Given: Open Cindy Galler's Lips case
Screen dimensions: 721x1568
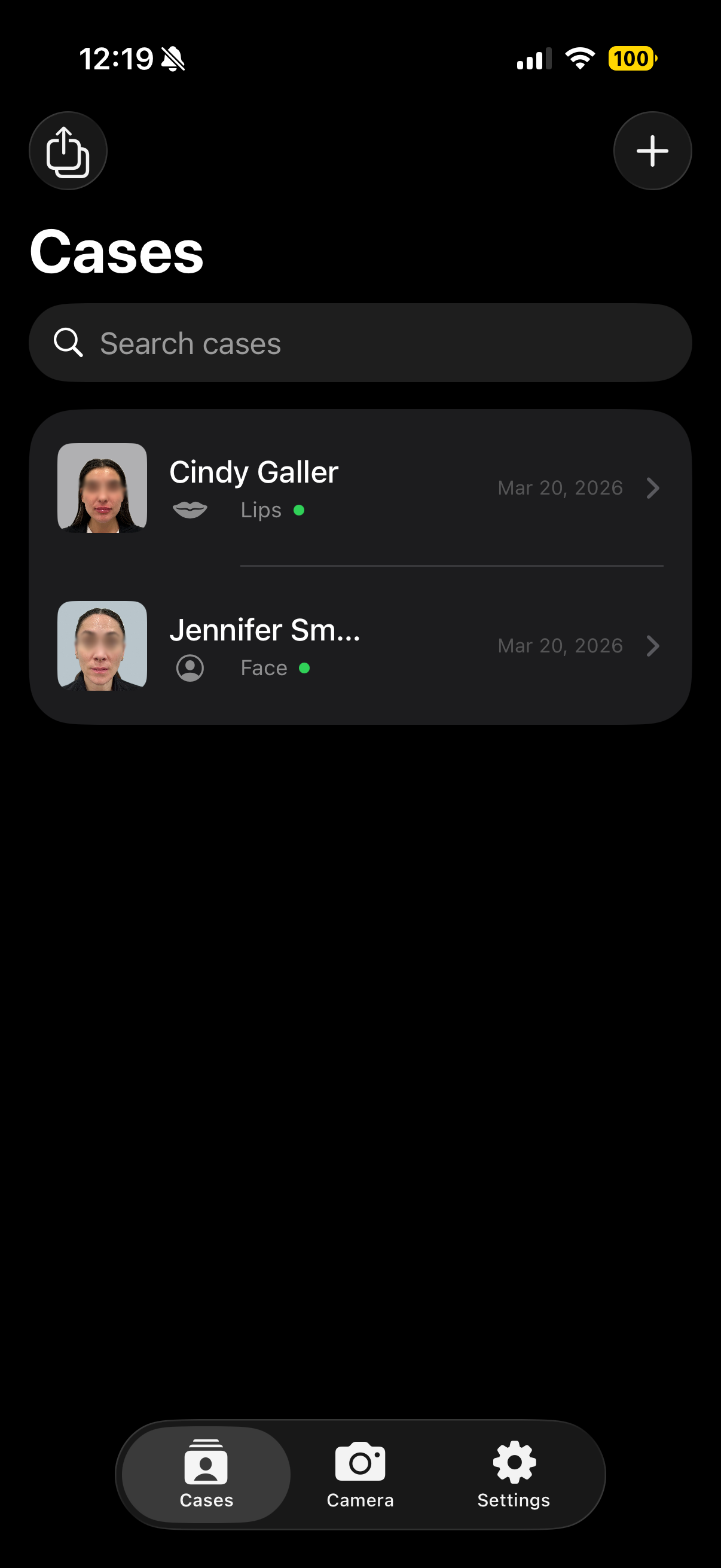Looking at the screenshot, I should click(360, 488).
